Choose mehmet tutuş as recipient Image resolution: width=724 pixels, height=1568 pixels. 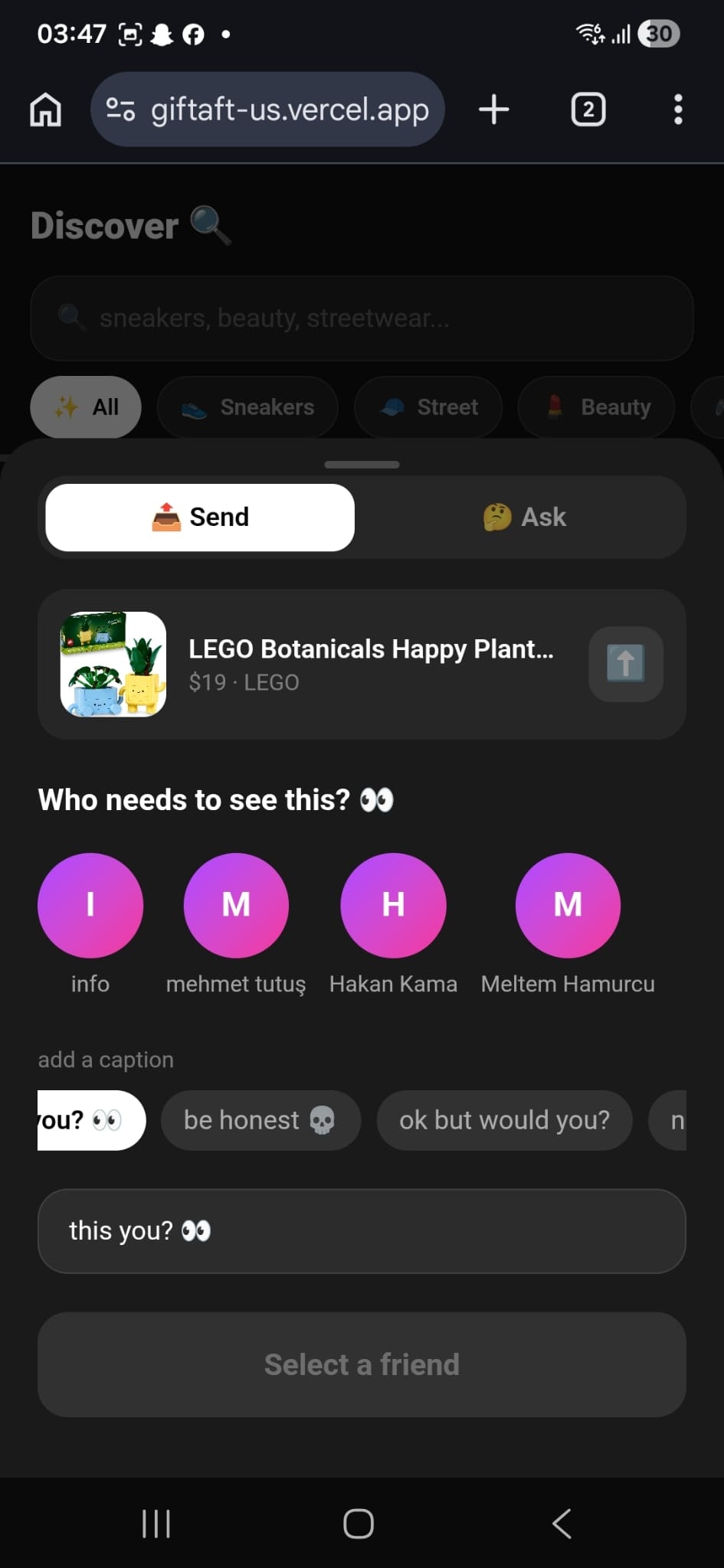click(x=236, y=906)
